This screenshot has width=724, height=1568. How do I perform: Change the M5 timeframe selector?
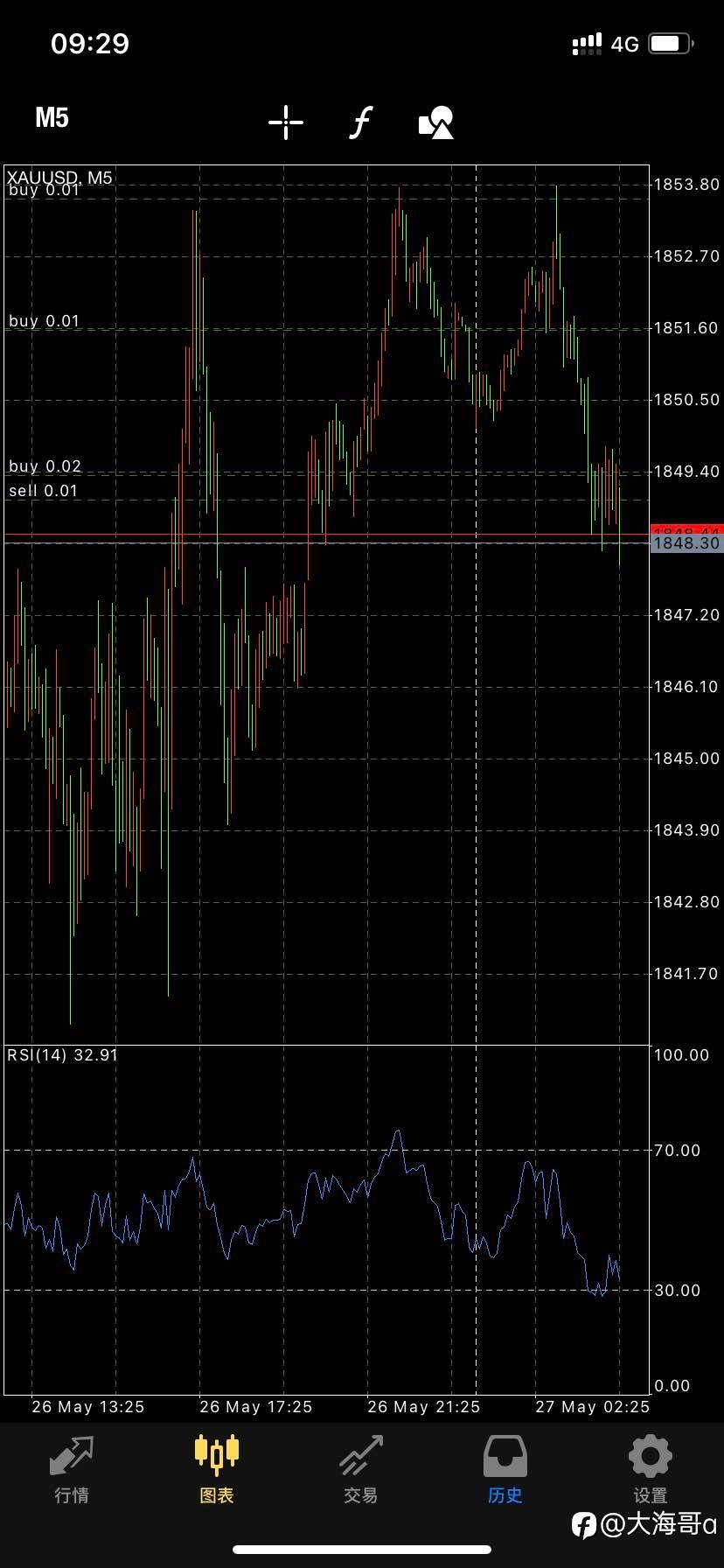[x=52, y=118]
